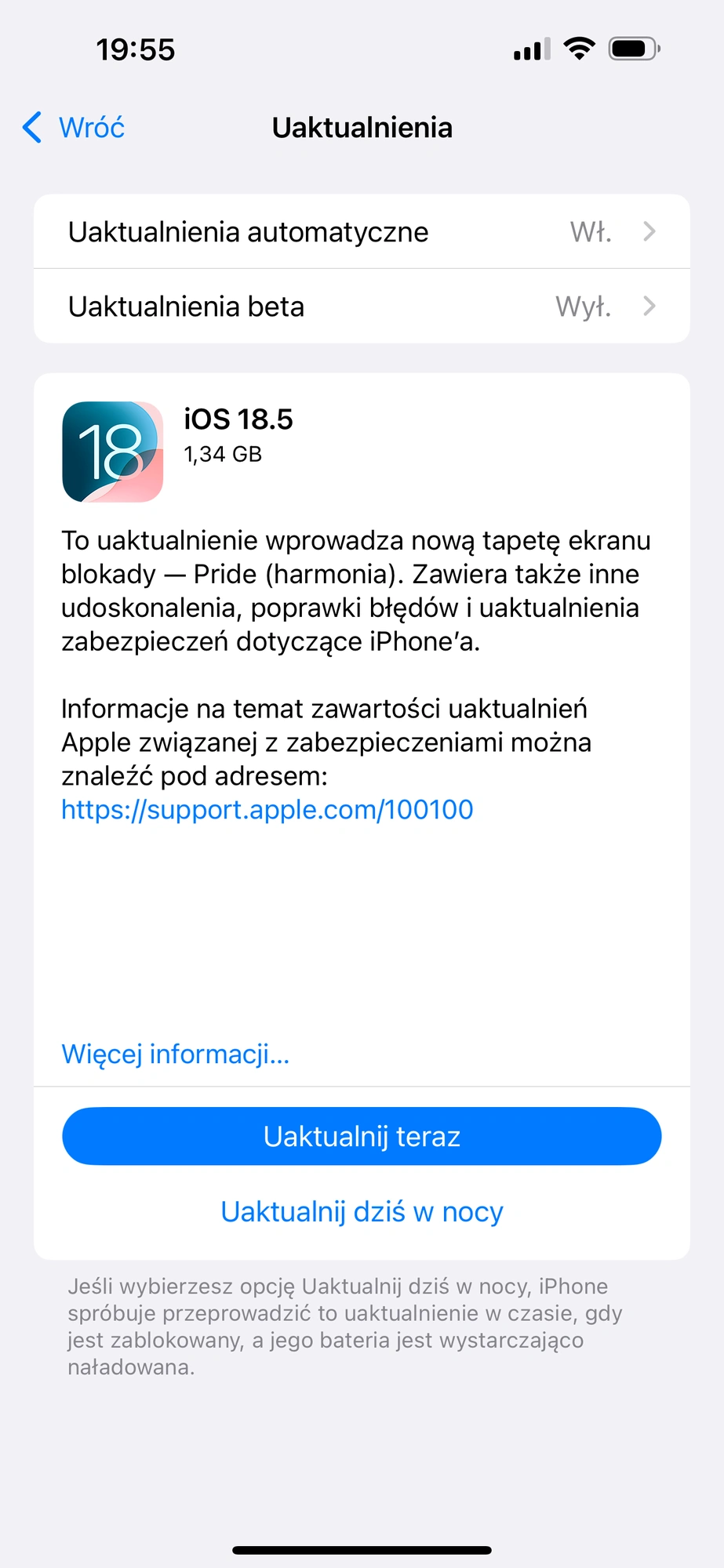The height and width of the screenshot is (1568, 724).
Task: Tap Więcej informacji link
Action: [x=176, y=1054]
